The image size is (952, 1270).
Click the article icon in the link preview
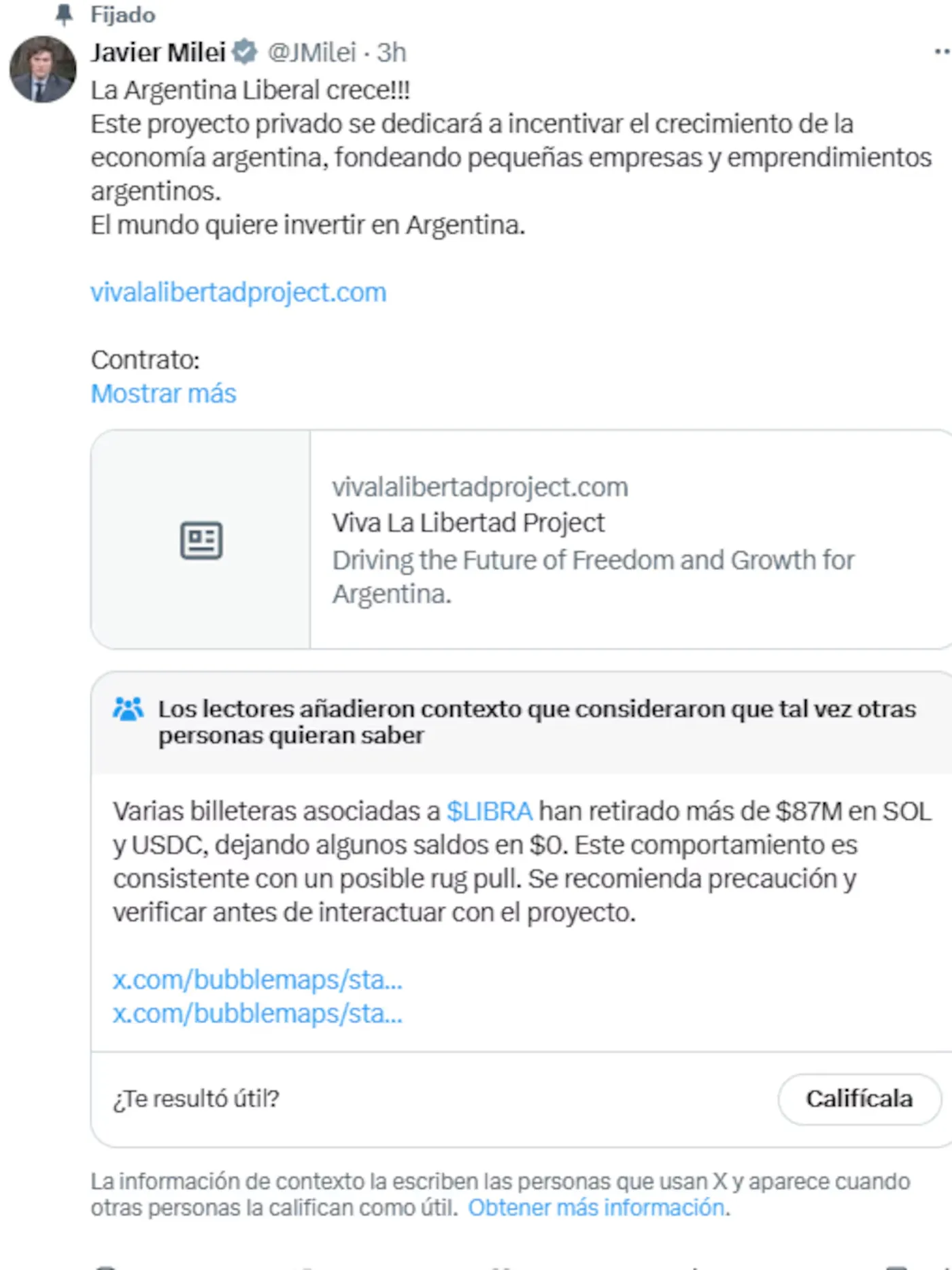(x=201, y=538)
